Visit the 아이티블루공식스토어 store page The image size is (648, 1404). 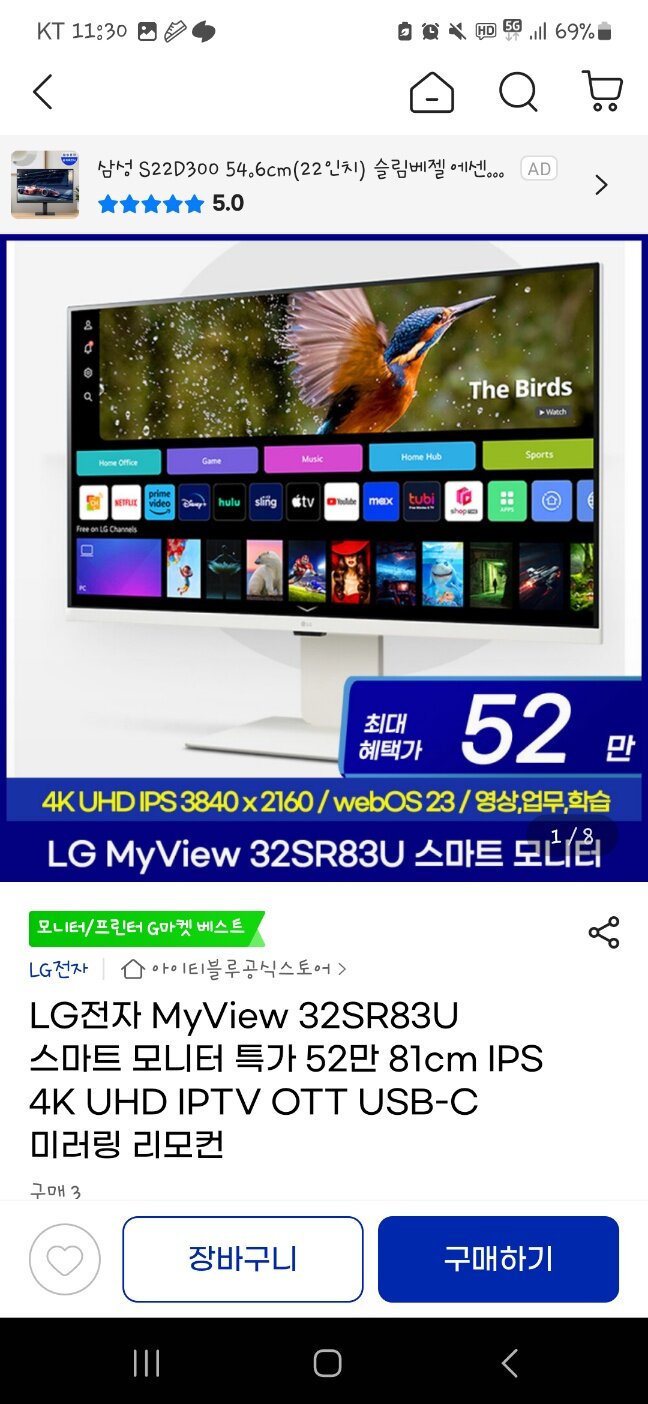coord(240,969)
